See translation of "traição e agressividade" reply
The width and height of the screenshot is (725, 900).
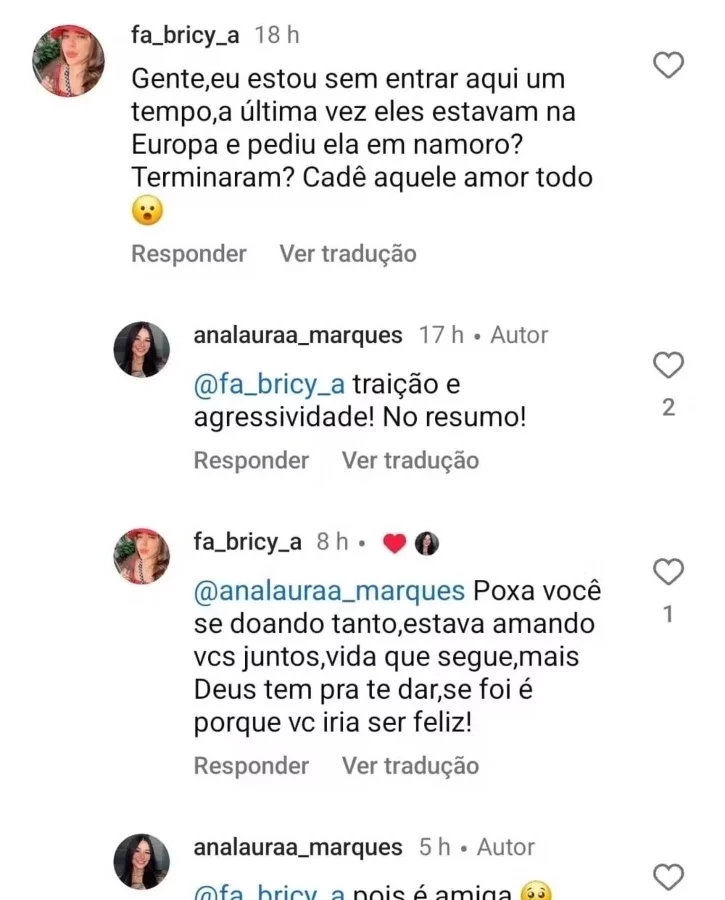point(410,461)
